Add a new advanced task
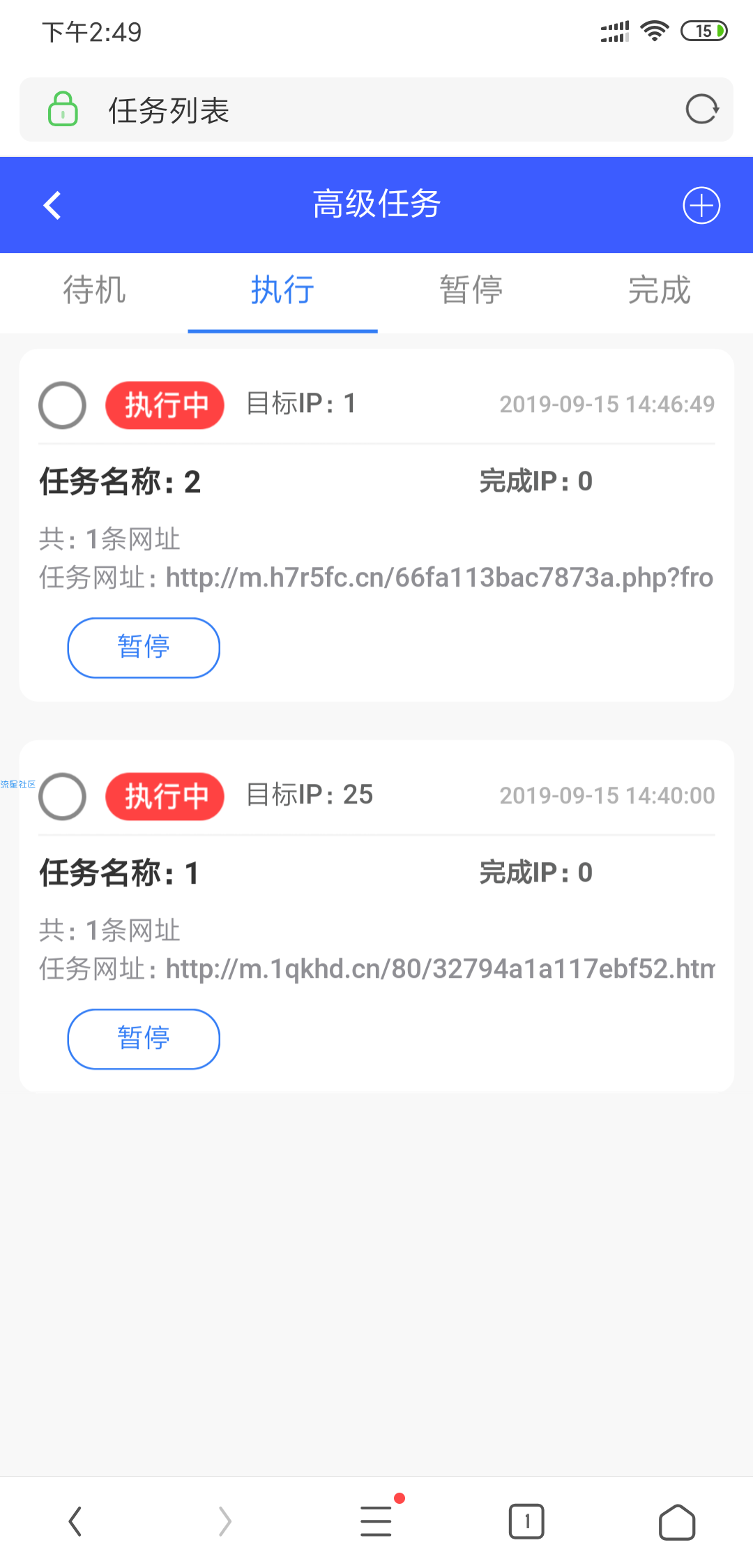The width and height of the screenshot is (753, 1568). pos(701,205)
